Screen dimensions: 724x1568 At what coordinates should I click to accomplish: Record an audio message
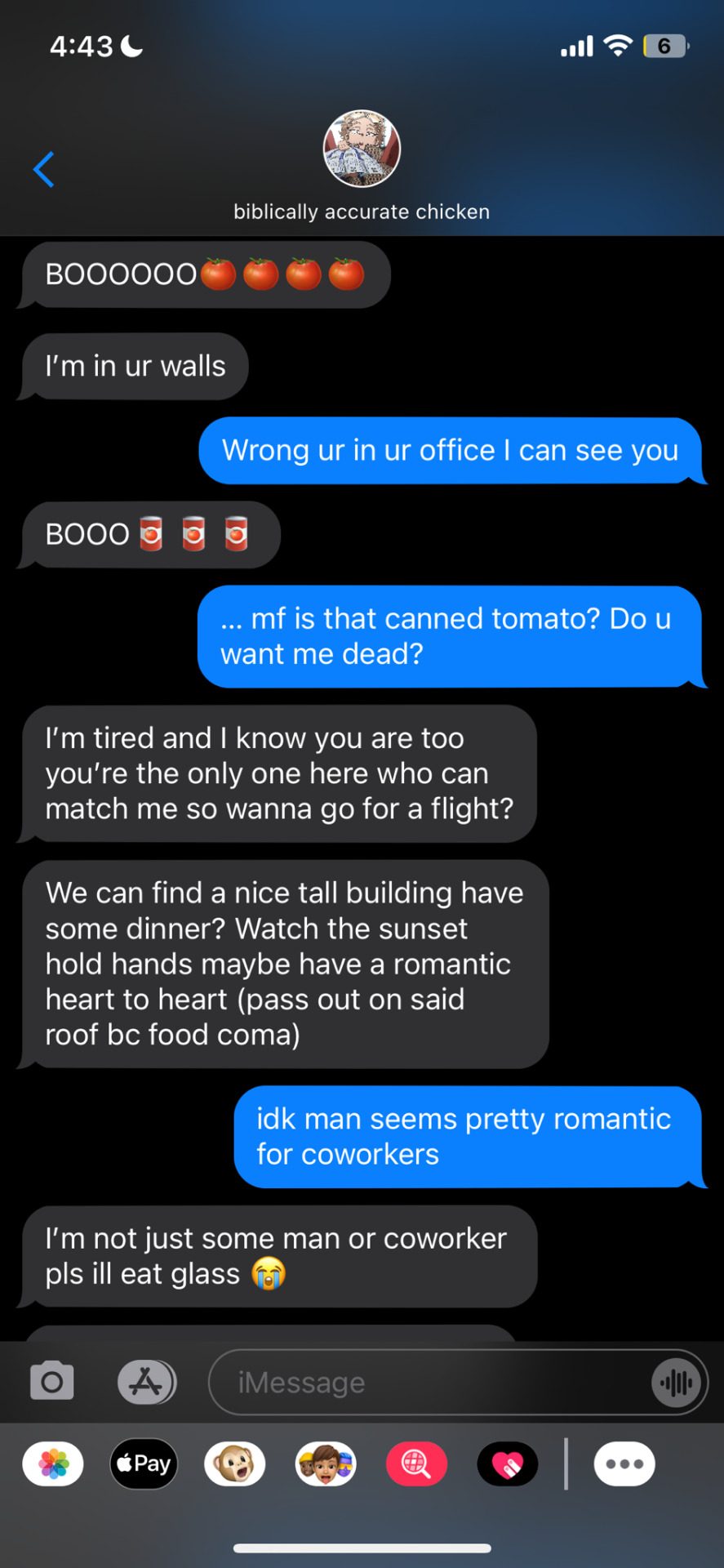pos(677,1383)
